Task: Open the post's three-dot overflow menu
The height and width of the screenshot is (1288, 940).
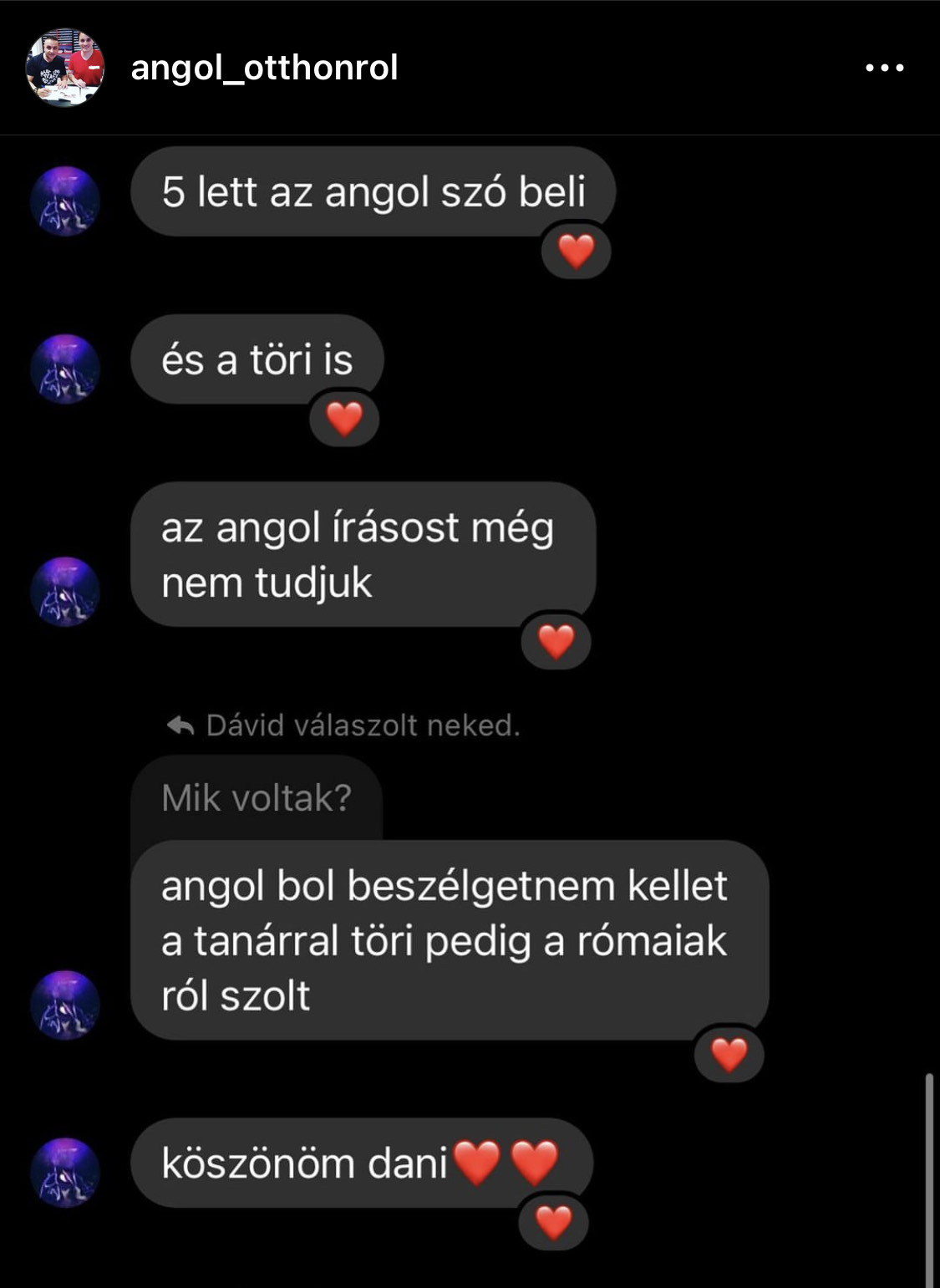Action: click(884, 68)
